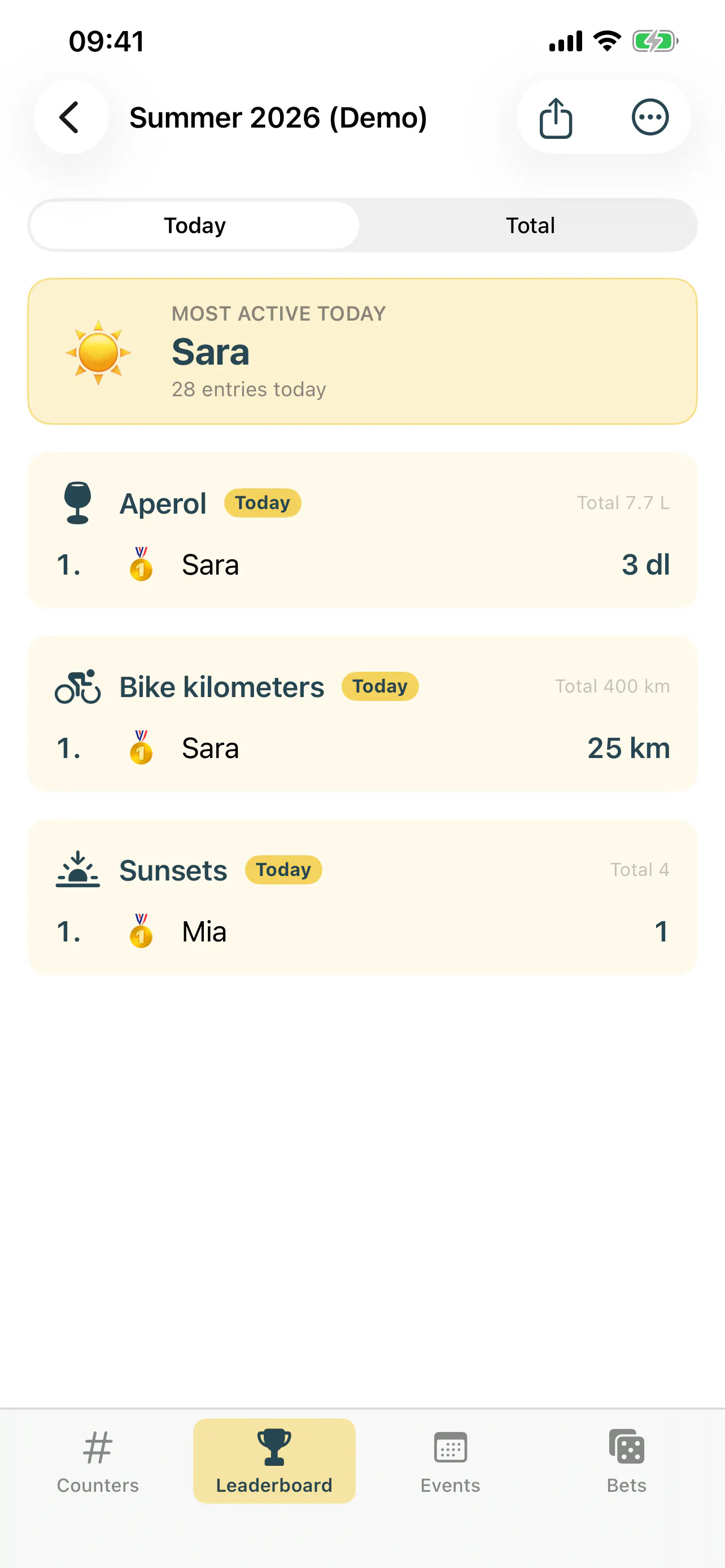The image size is (725, 1568).
Task: Open the Bets tab
Action: click(626, 1461)
